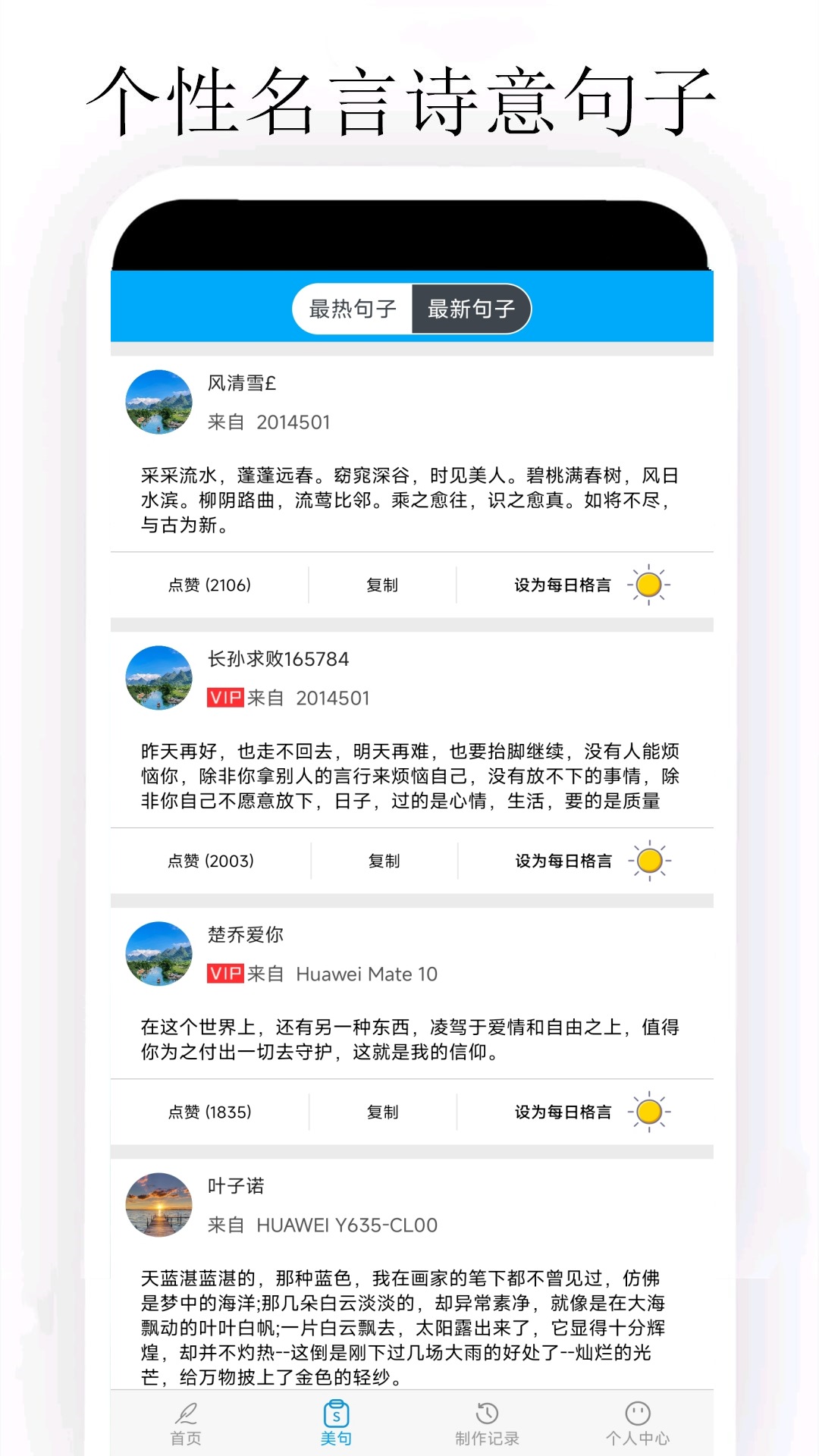Switch to the 最新句子 tab
The image size is (819, 1456).
tap(471, 309)
